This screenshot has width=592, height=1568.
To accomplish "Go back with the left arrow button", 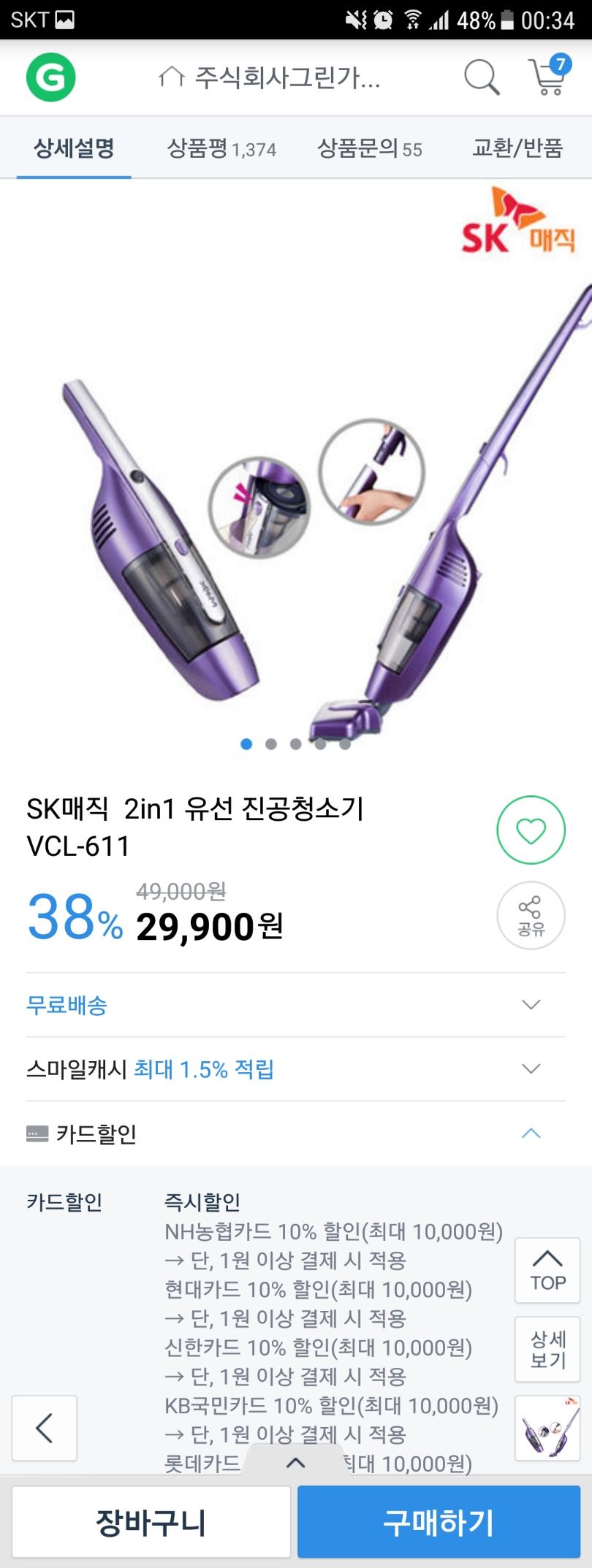I will pos(45,1428).
